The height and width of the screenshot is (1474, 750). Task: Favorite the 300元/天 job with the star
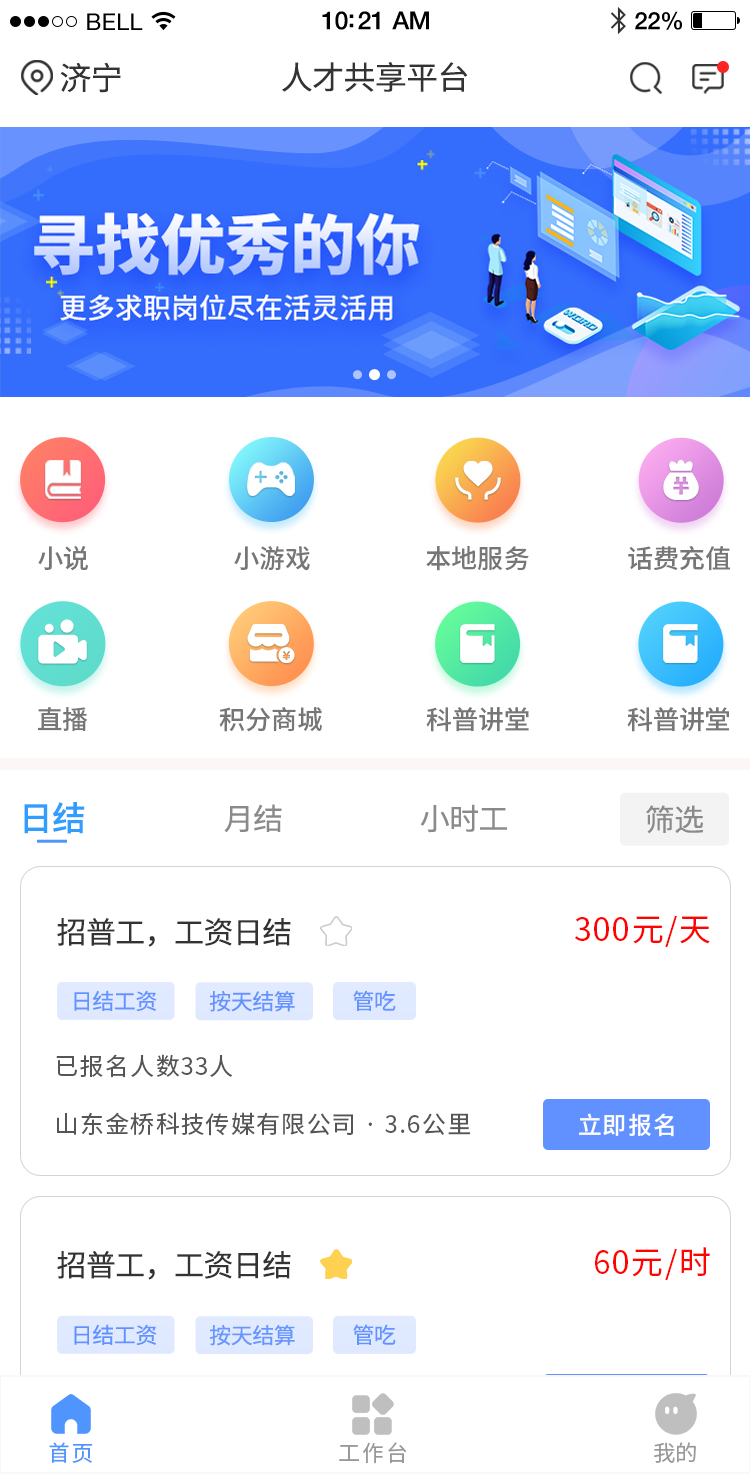(x=336, y=933)
